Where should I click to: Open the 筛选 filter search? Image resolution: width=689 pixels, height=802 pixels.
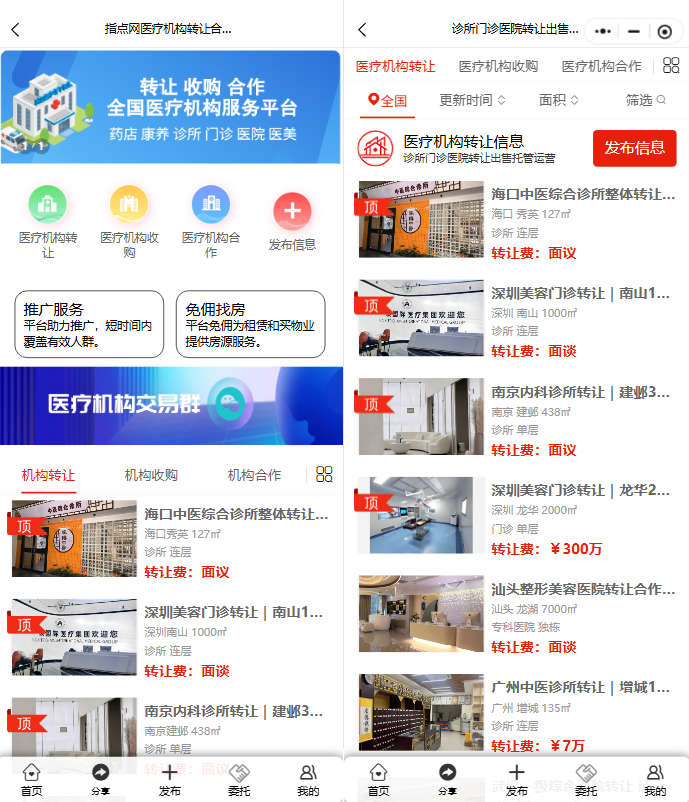(x=645, y=100)
